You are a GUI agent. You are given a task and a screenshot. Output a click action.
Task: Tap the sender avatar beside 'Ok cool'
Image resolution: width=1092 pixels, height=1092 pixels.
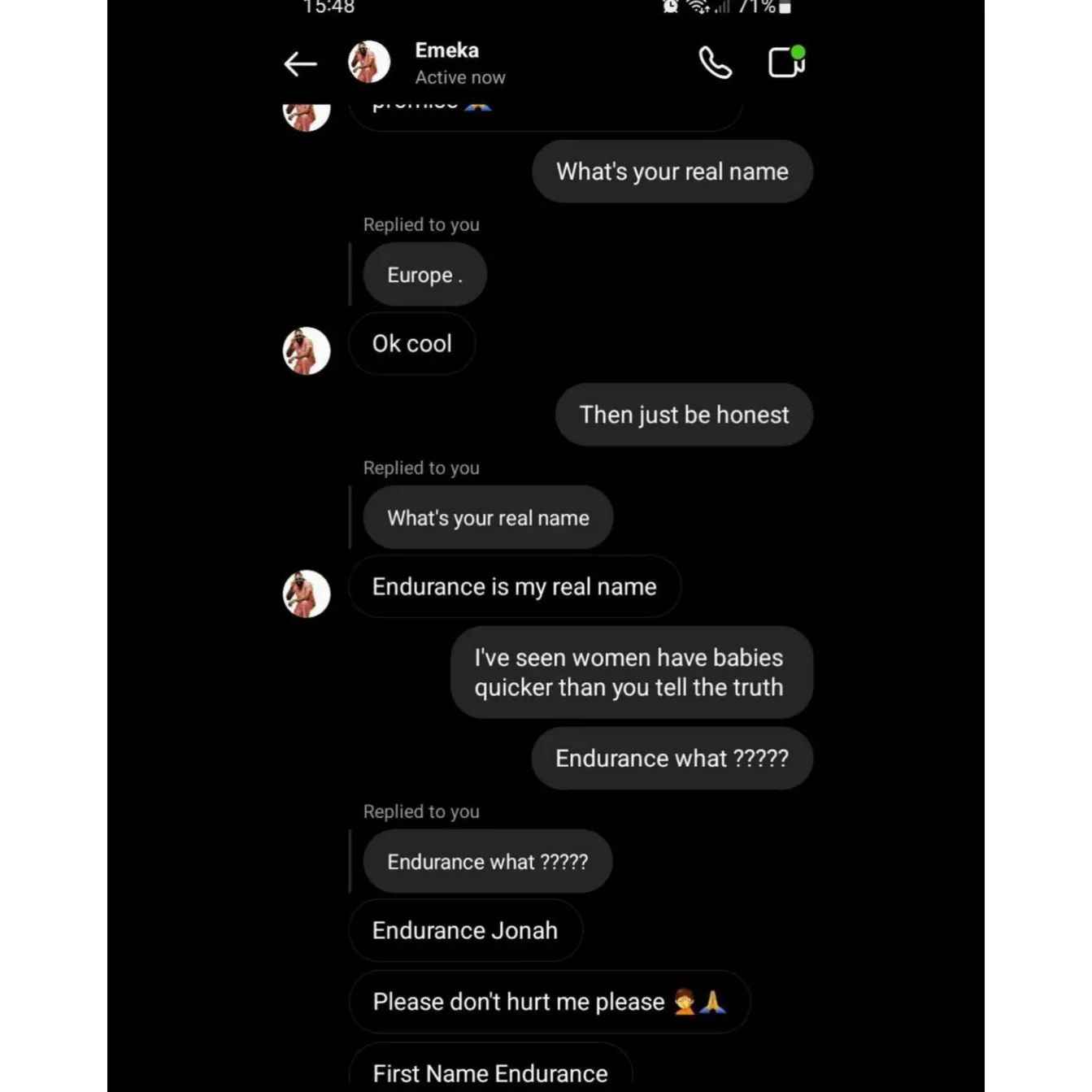pyautogui.click(x=307, y=350)
